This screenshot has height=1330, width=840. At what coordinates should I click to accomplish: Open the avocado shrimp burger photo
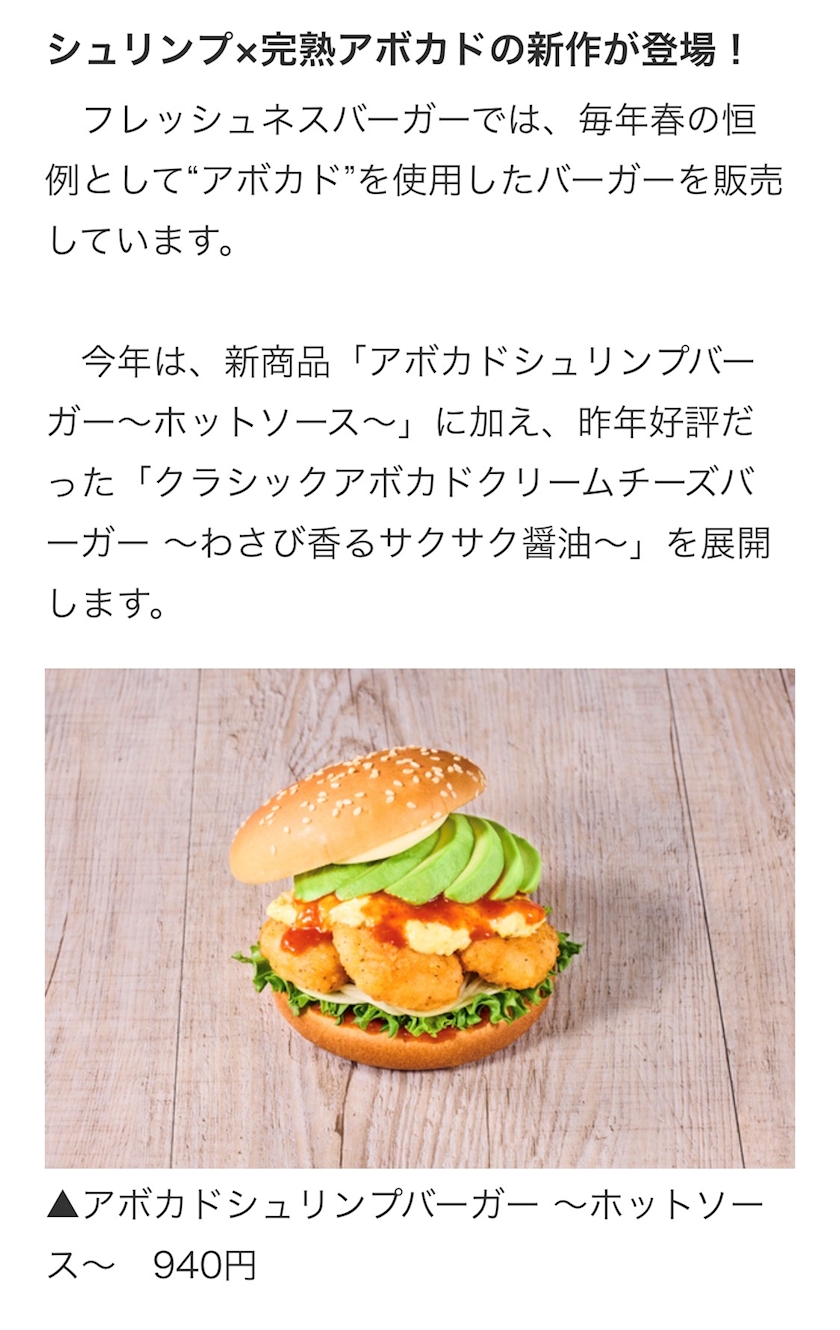(x=420, y=918)
